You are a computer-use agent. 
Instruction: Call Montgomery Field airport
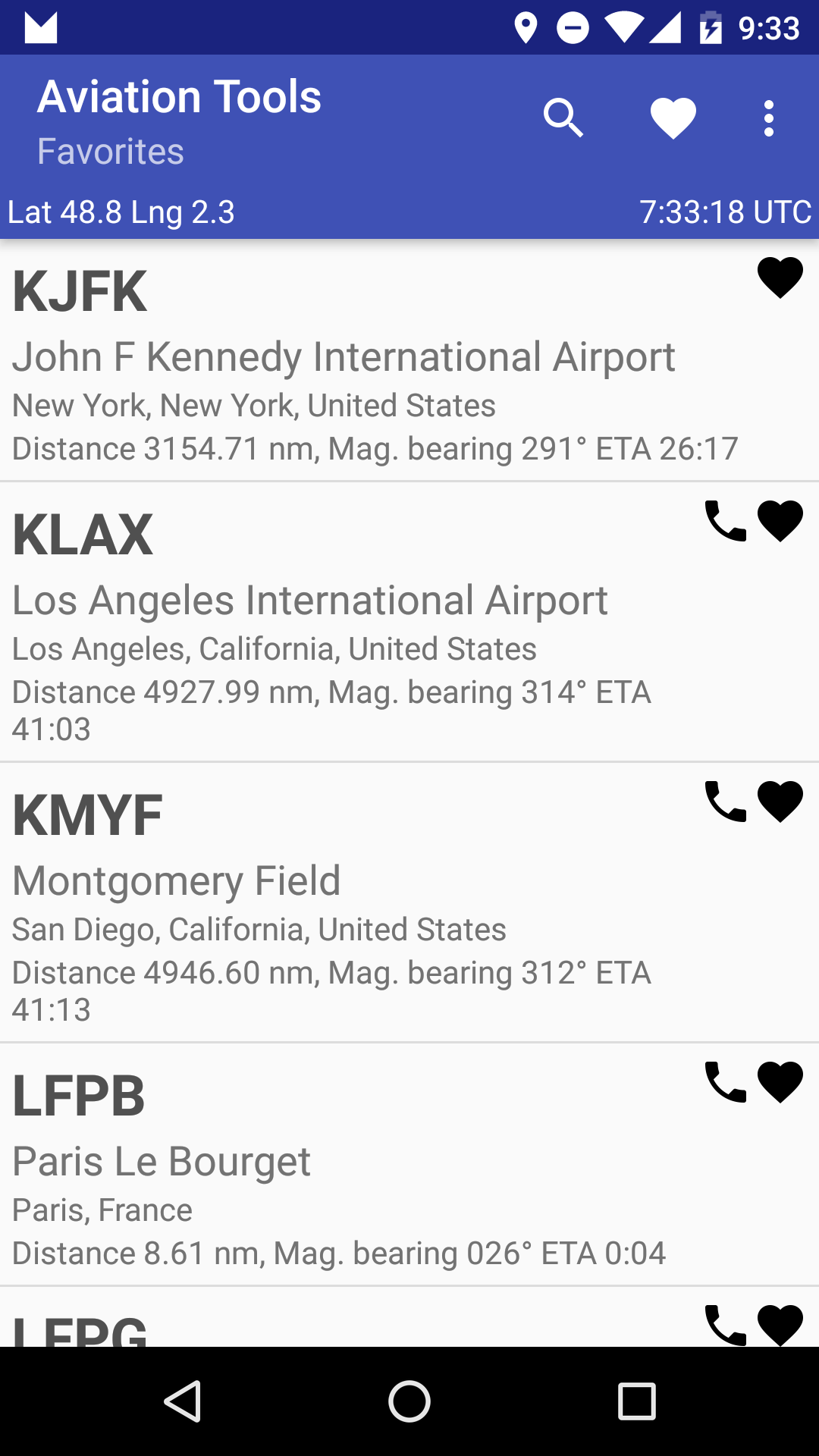(725, 802)
